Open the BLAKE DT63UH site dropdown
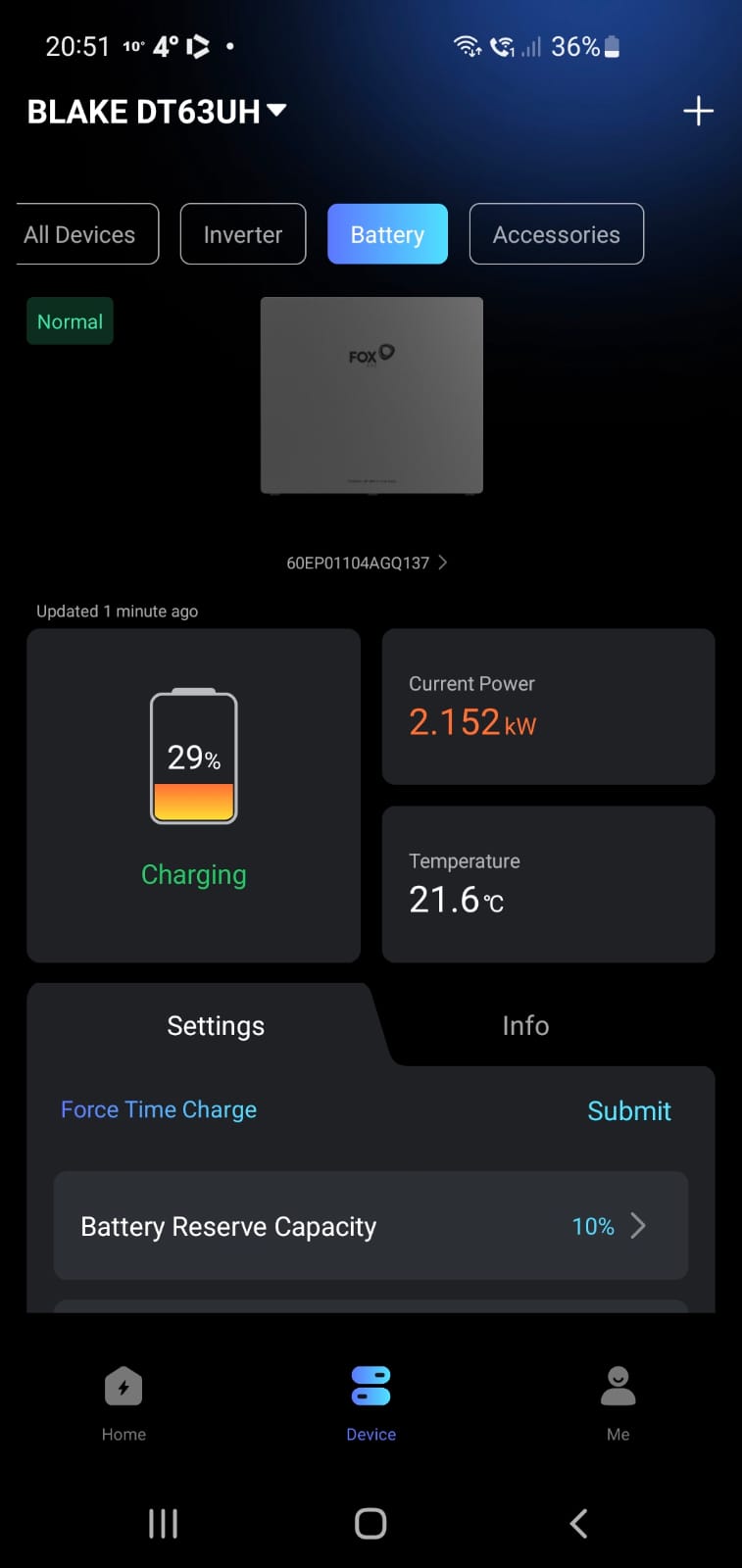The width and height of the screenshot is (742, 1568). (157, 112)
